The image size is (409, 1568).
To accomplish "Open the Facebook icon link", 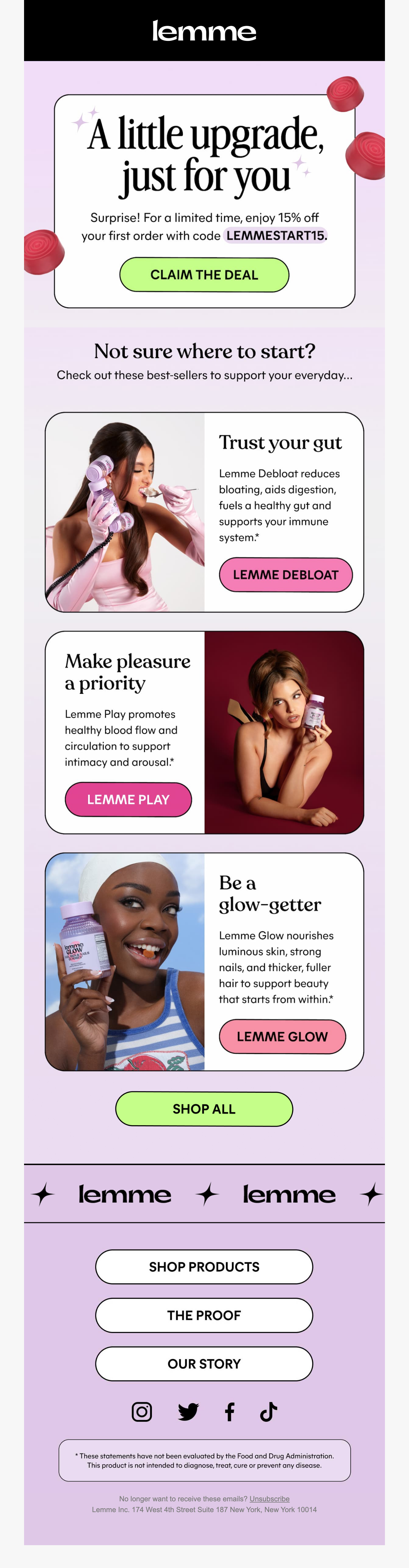I will pos(230,1411).
